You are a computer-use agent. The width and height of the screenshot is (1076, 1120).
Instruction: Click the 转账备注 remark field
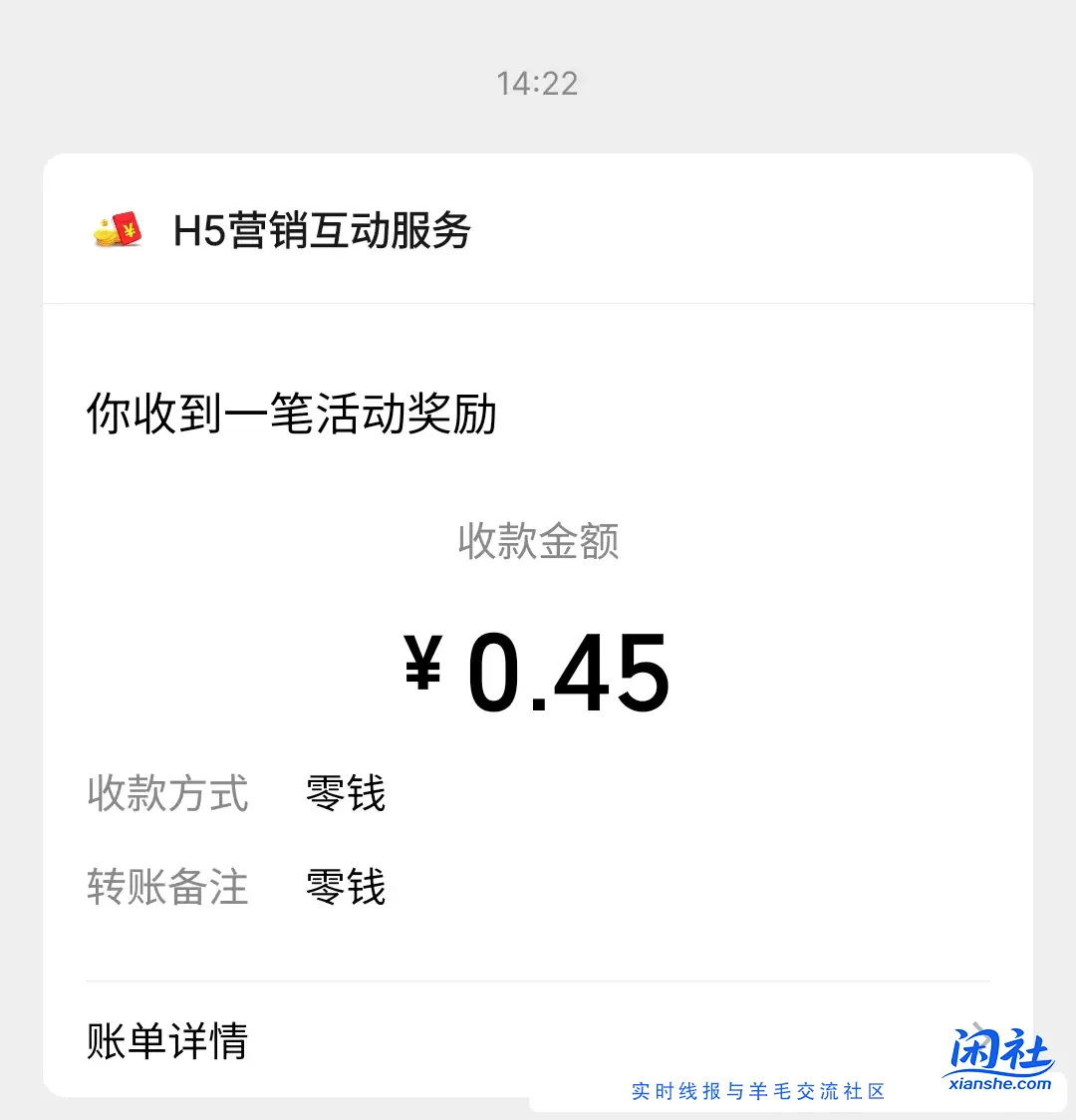[167, 888]
